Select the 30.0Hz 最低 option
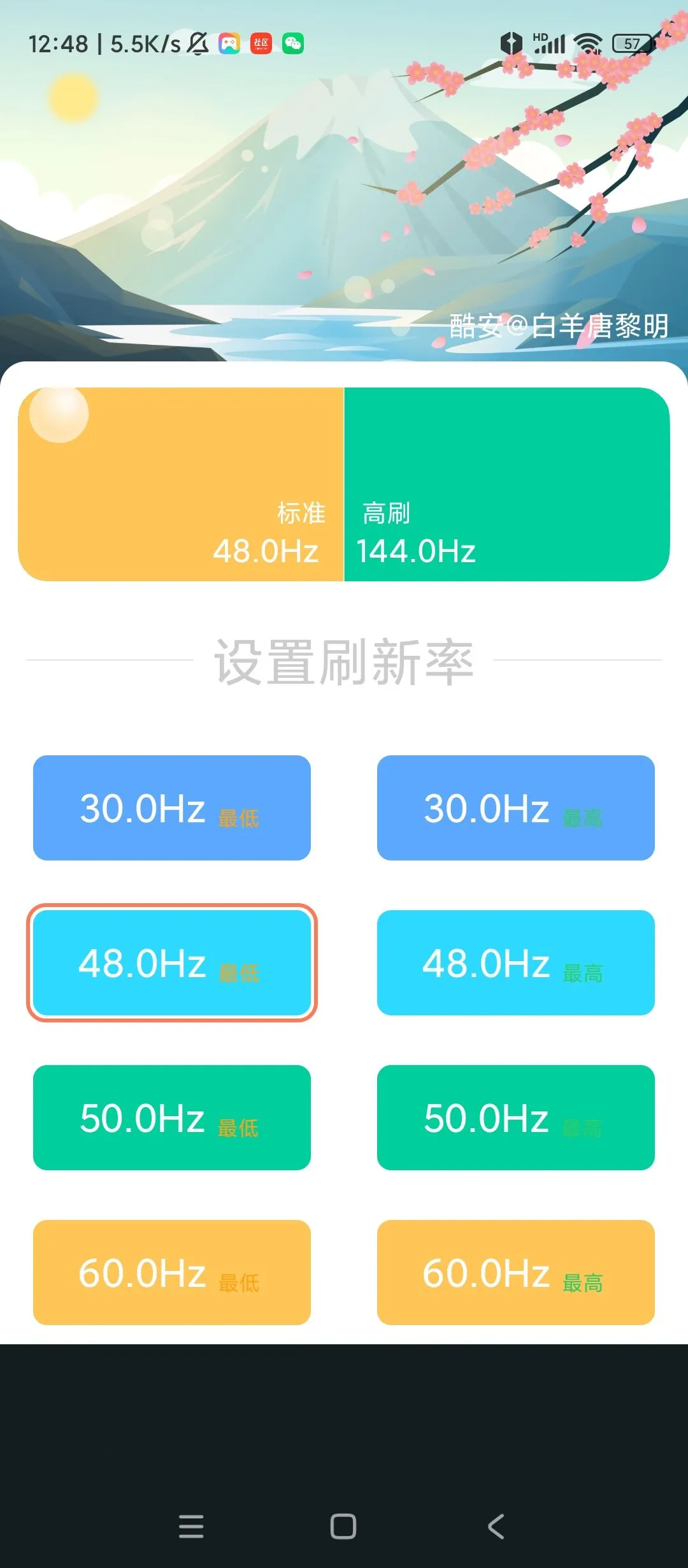688x1568 pixels. [171, 808]
